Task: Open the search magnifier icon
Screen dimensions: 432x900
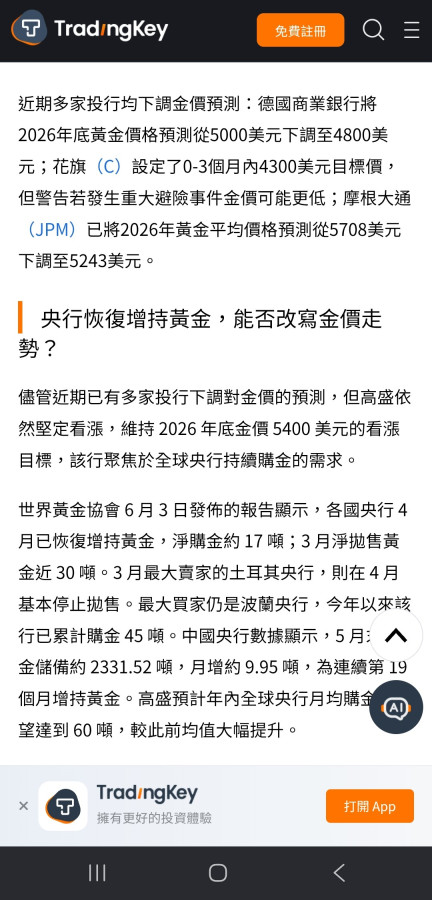Action: pyautogui.click(x=373, y=30)
